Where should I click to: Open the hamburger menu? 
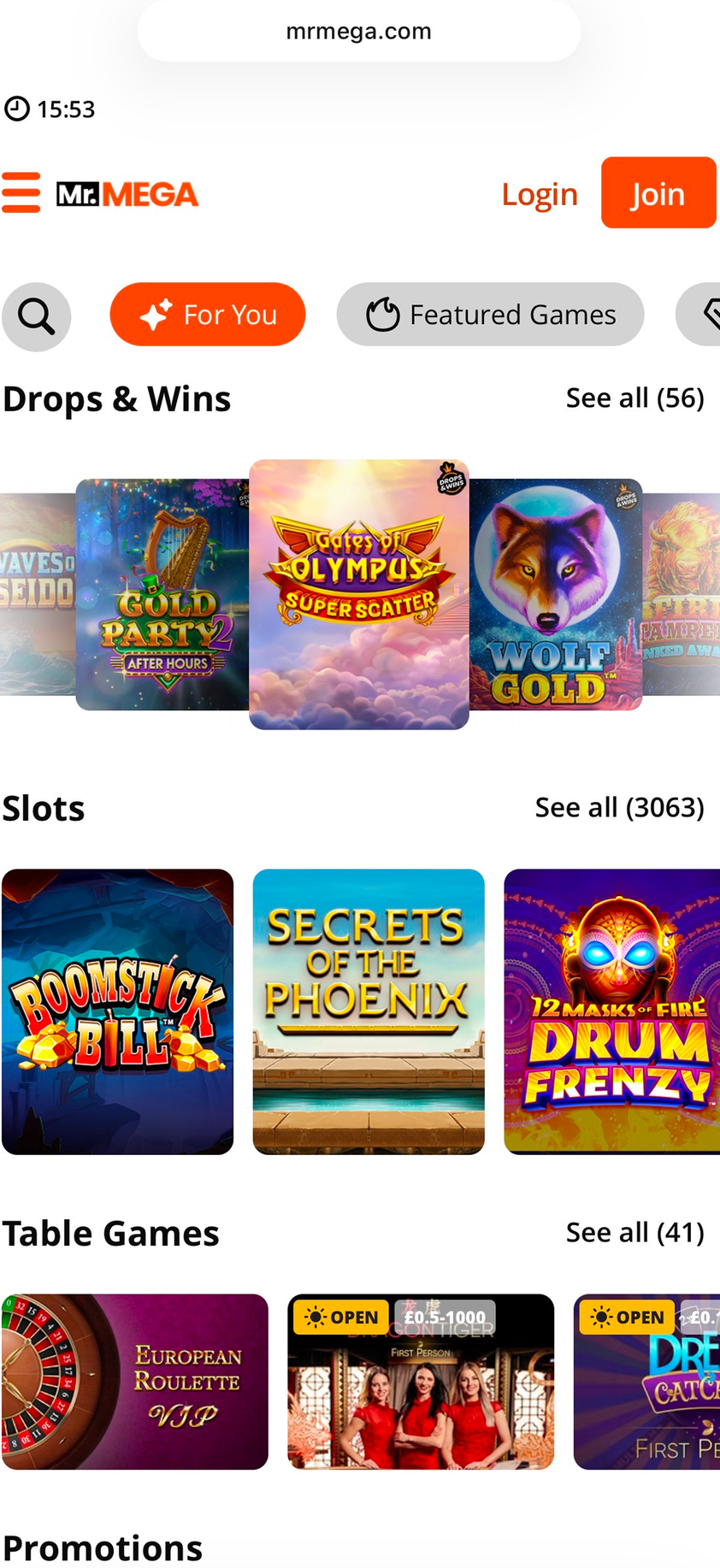[21, 192]
